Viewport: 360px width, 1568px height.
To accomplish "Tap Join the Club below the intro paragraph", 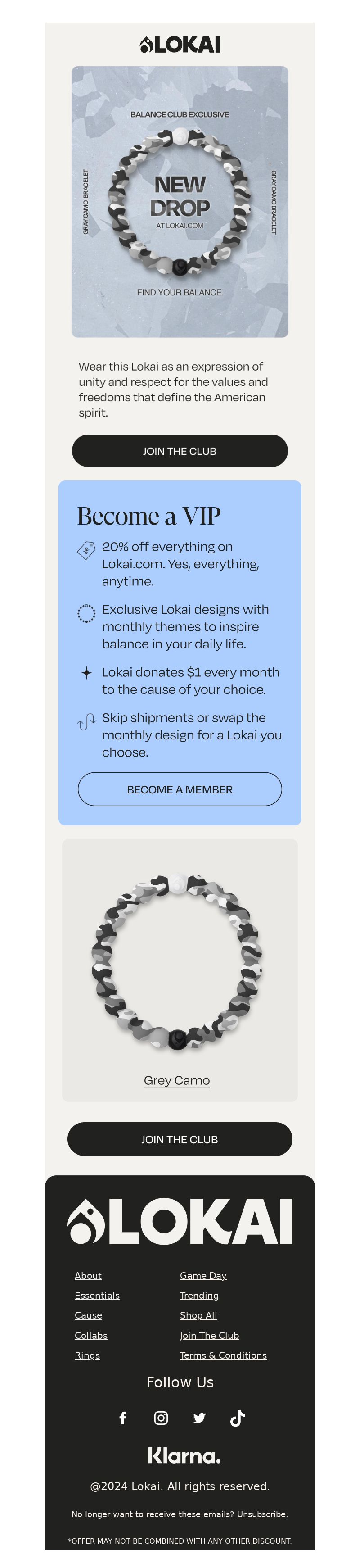I will [180, 451].
